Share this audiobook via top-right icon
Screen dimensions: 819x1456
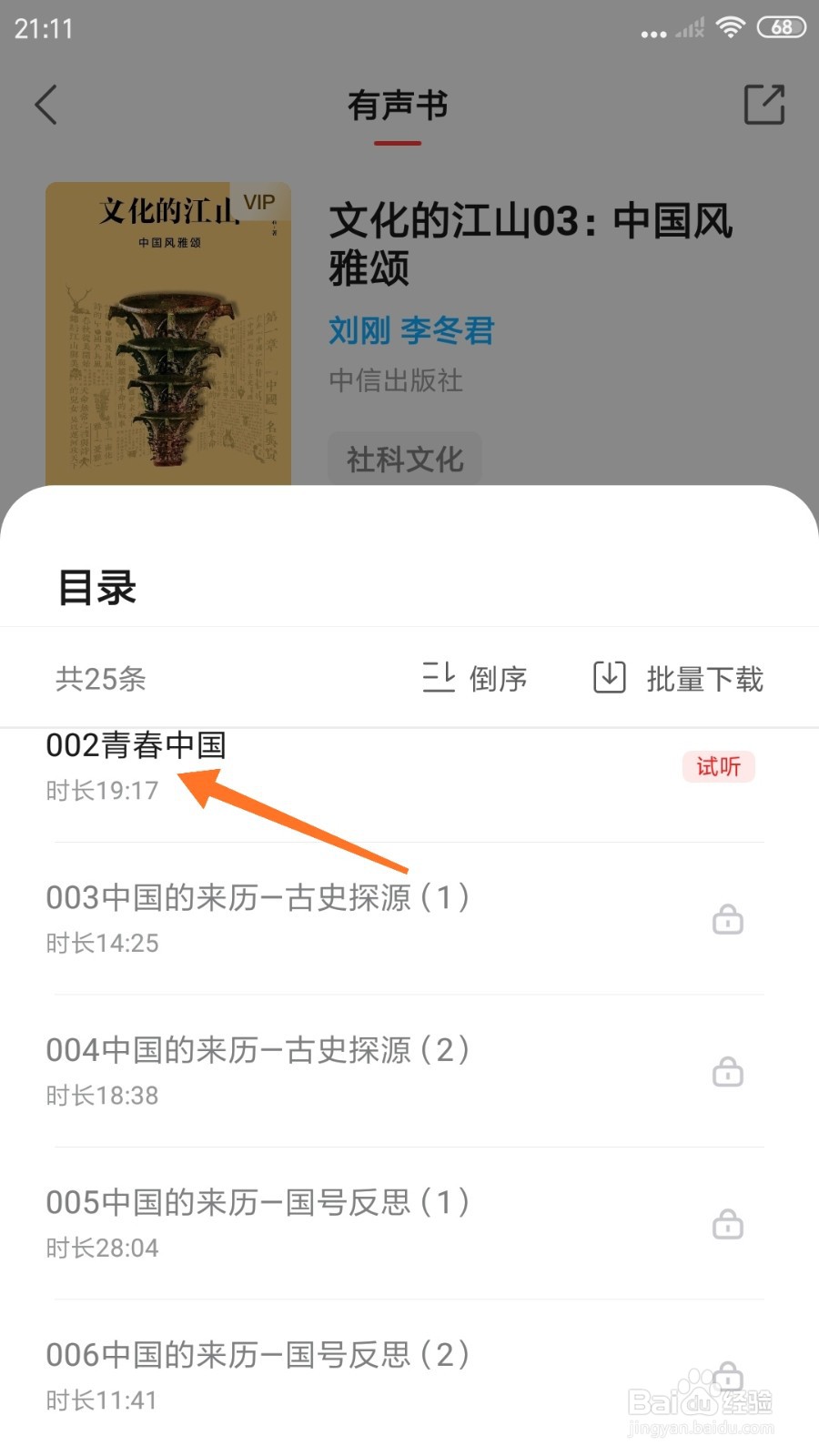tap(763, 105)
